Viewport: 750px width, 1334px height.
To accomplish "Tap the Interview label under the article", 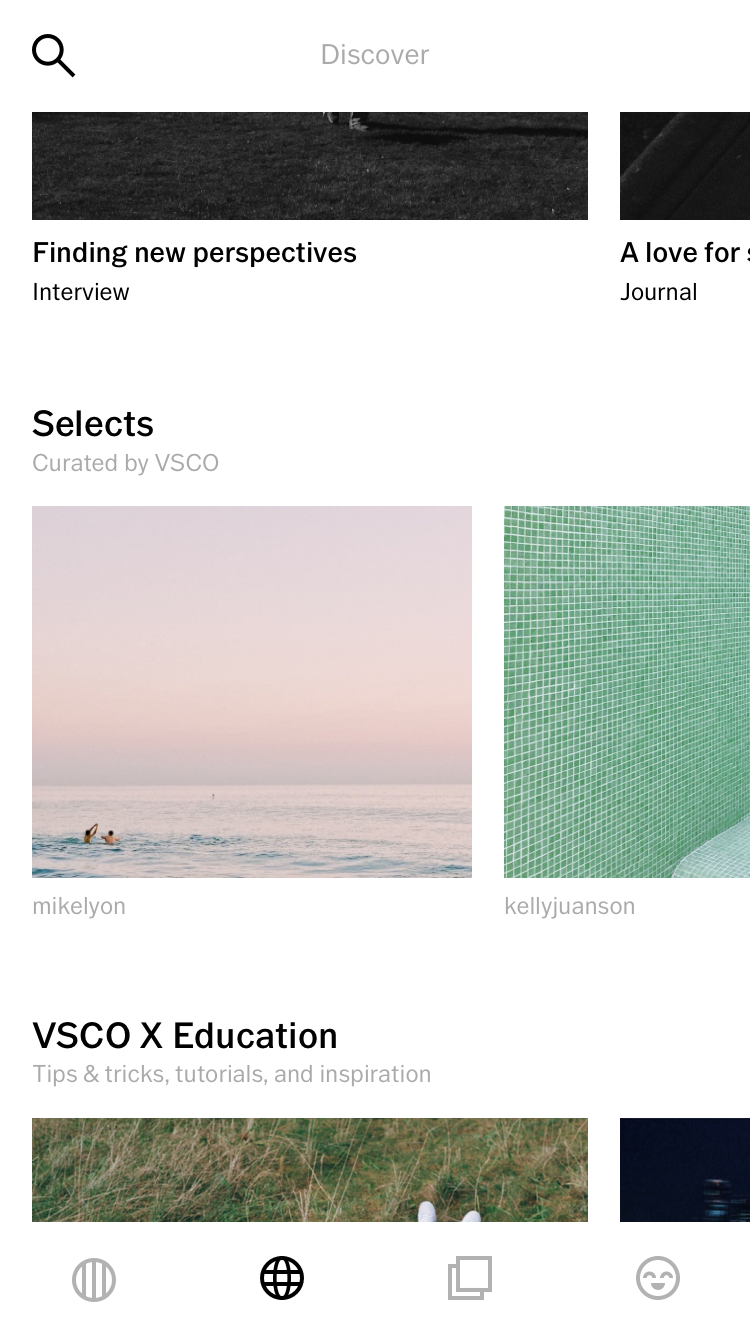I will tap(81, 291).
